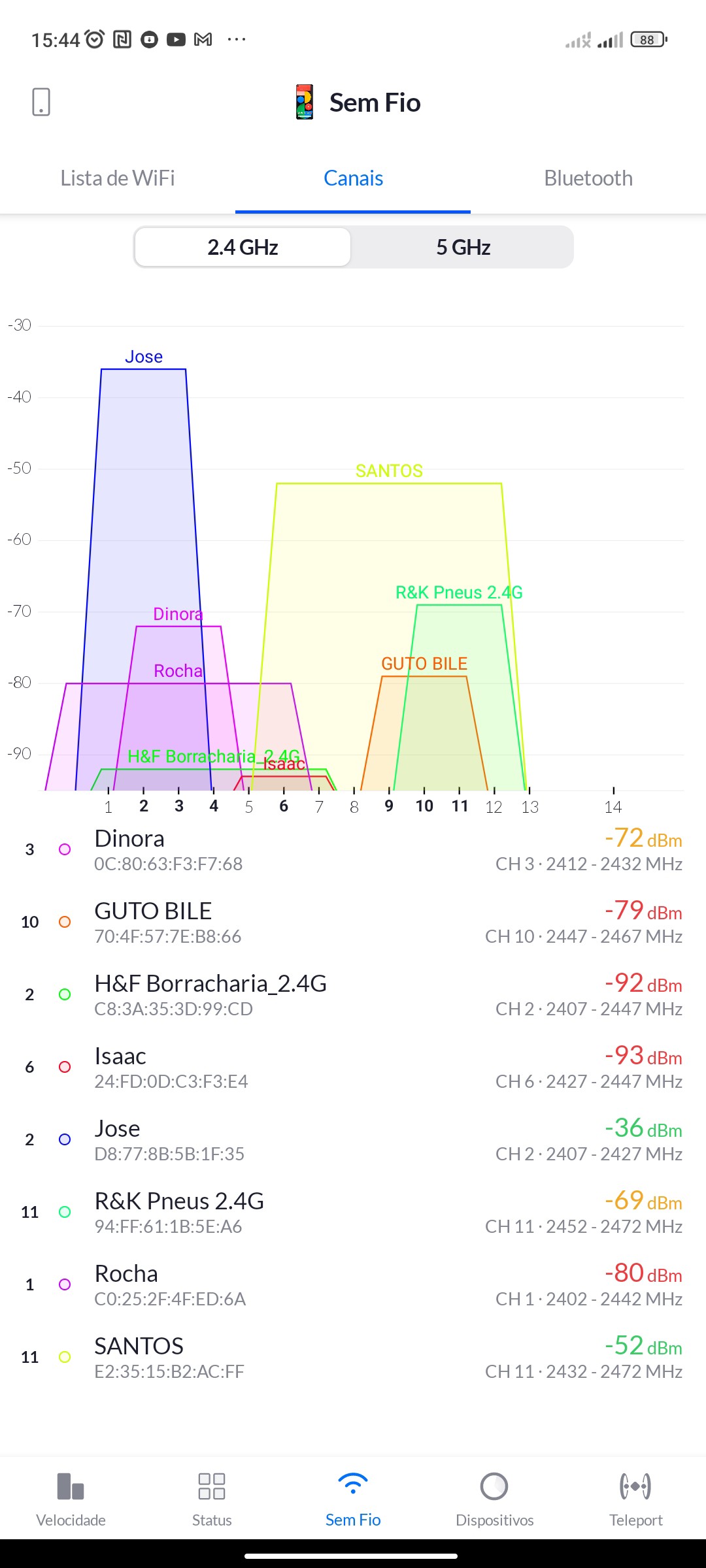This screenshot has height=1568, width=706.
Task: Open the GUTO BILE network row
Action: coord(353,922)
